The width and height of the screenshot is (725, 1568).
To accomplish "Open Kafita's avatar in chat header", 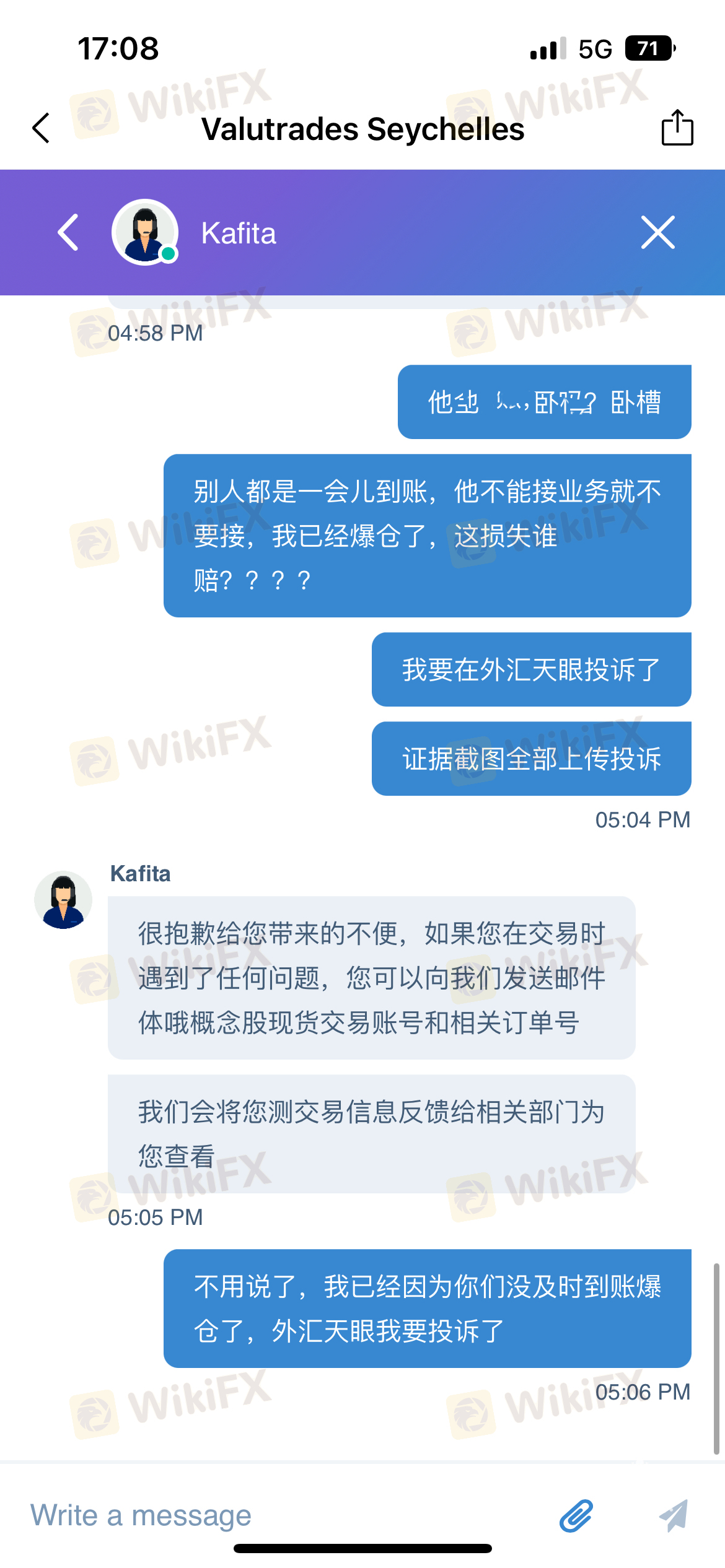I will [x=145, y=232].
